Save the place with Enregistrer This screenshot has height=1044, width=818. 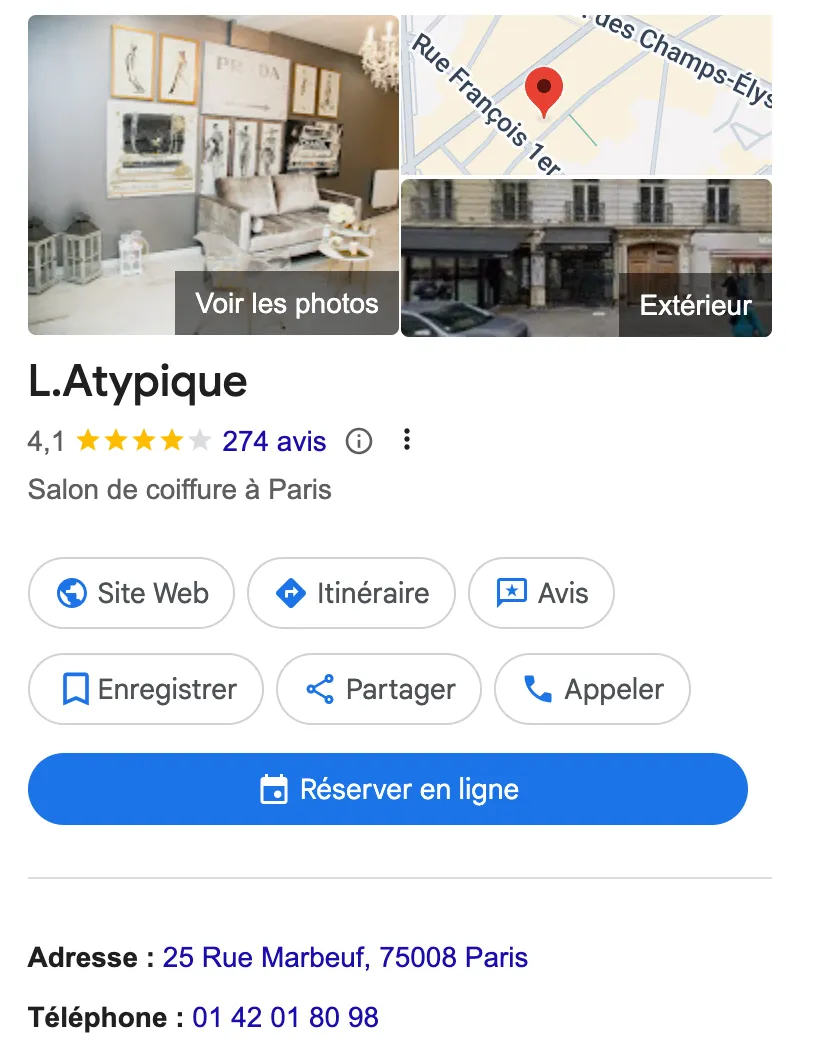click(x=146, y=689)
